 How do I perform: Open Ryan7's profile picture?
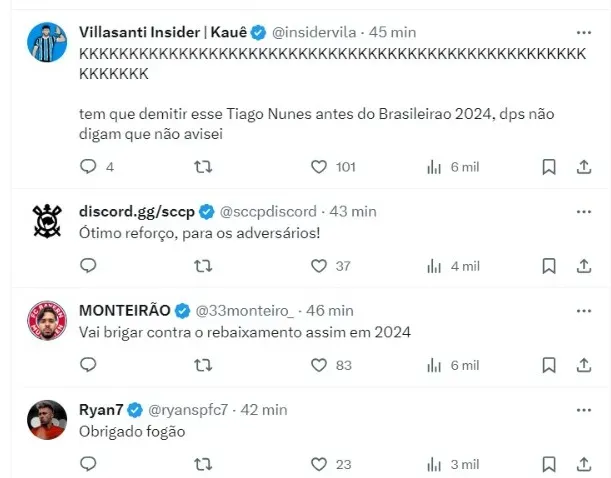coord(47,418)
